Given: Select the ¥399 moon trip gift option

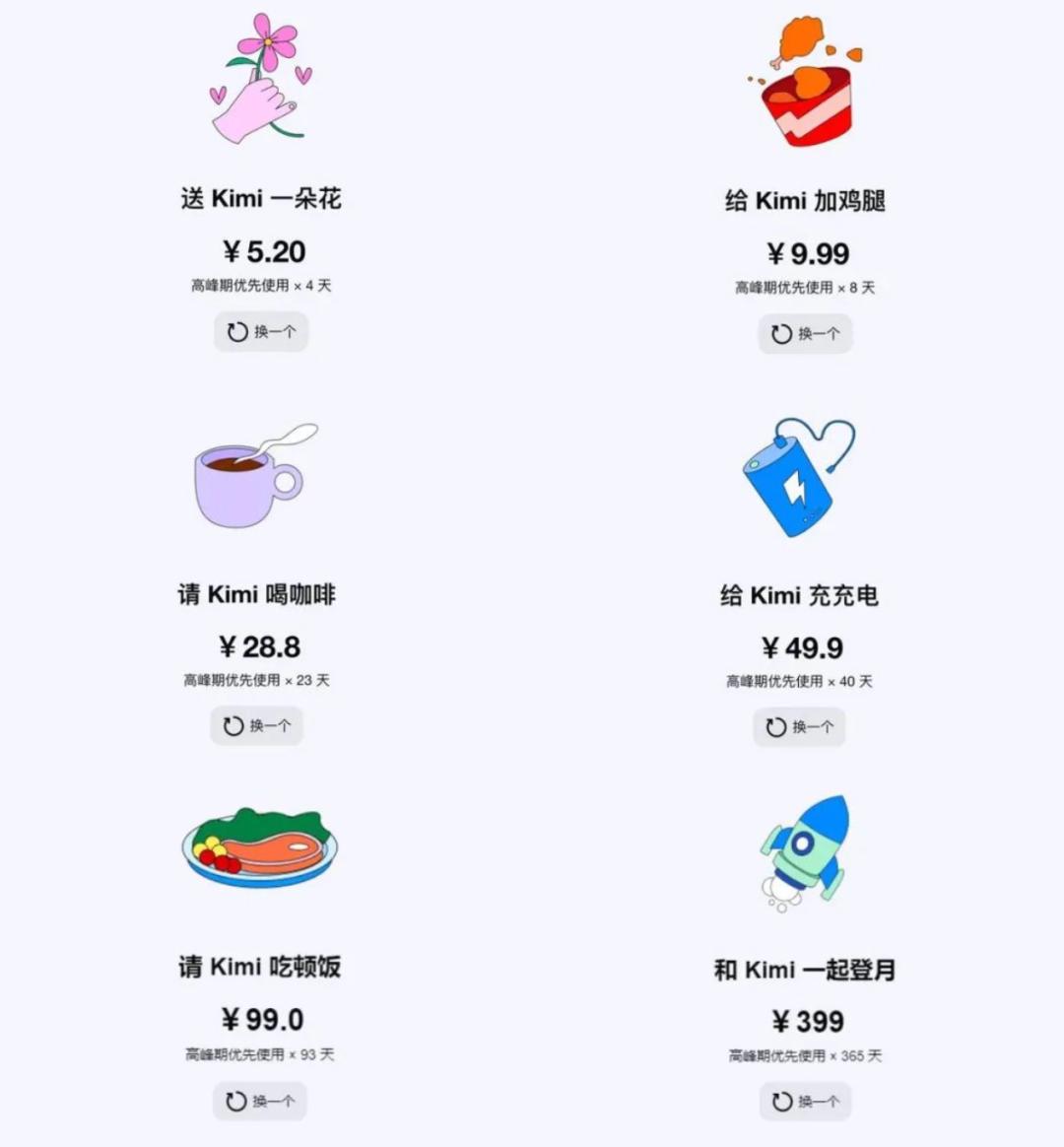Looking at the screenshot, I should point(803,1022).
